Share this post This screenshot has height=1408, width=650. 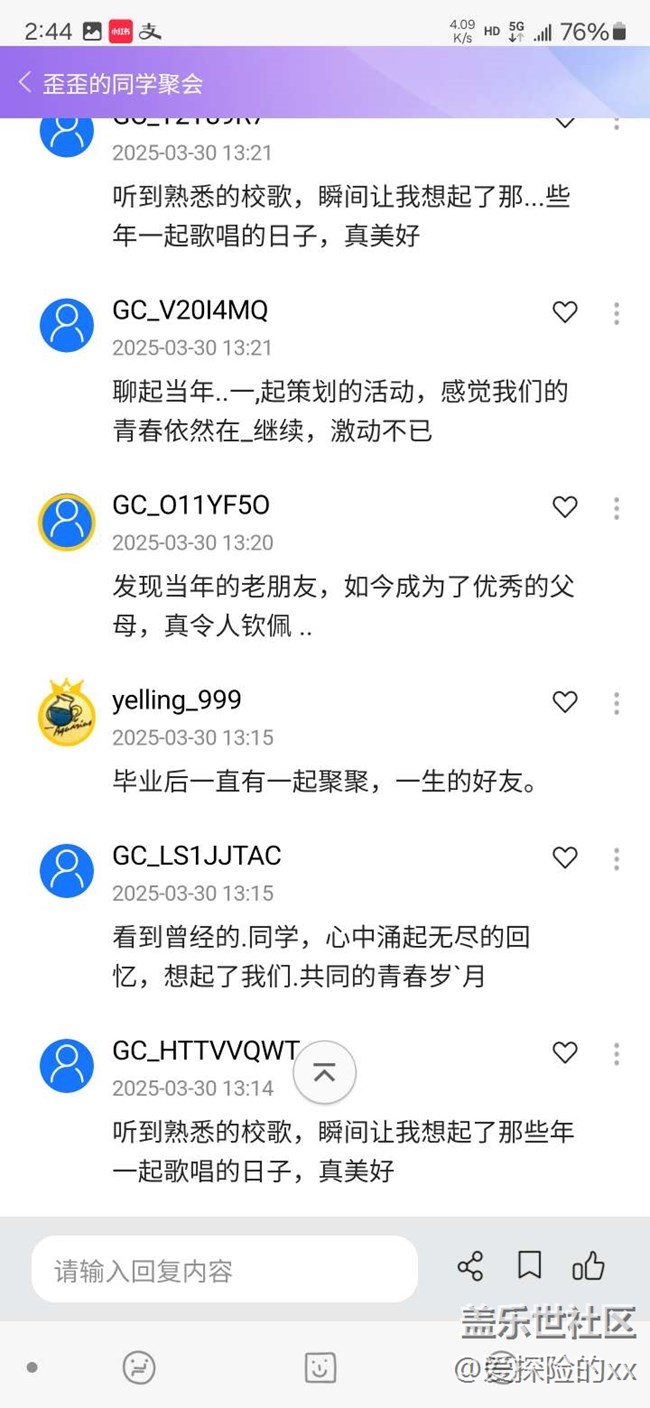[470, 1267]
